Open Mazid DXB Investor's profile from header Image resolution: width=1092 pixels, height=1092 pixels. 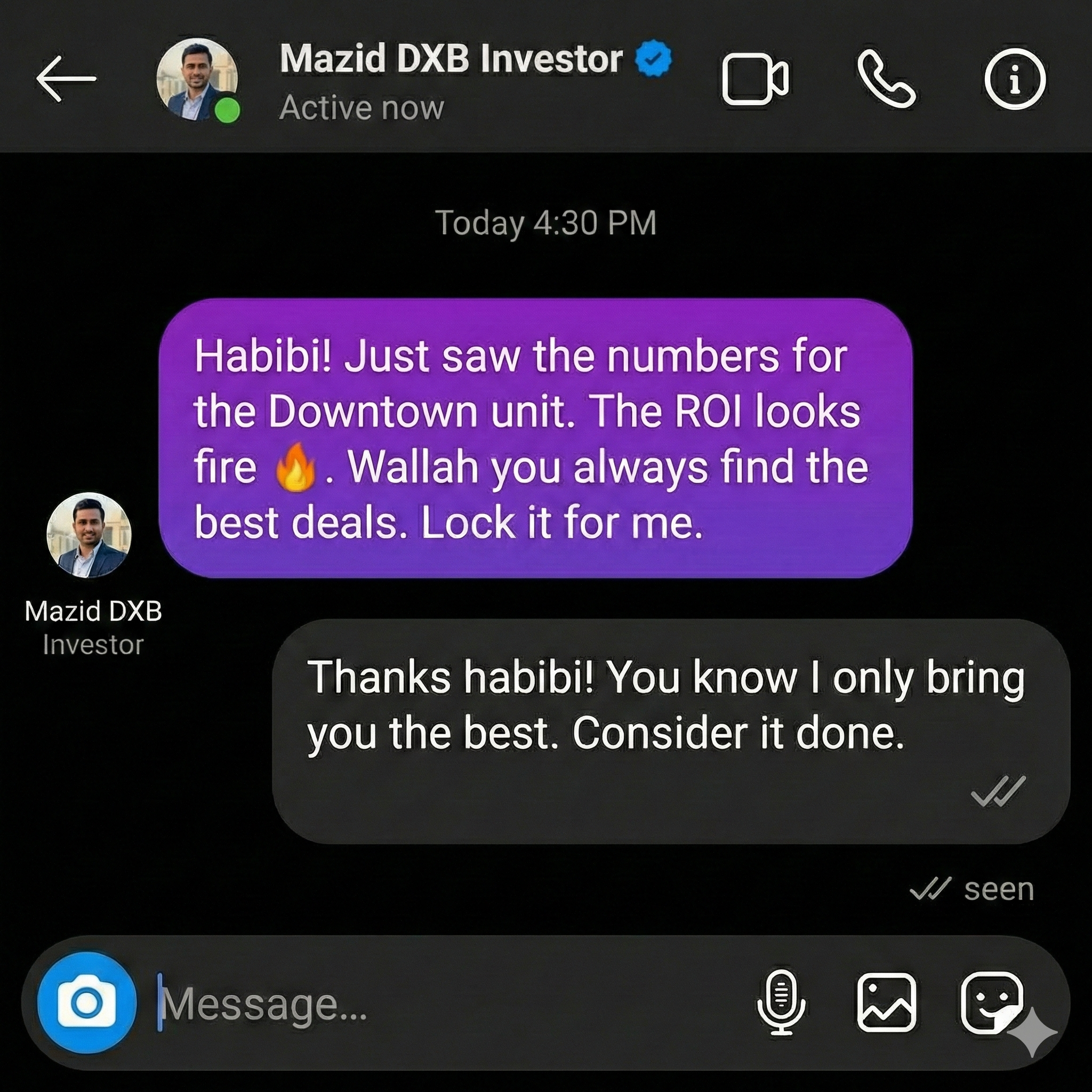tap(451, 59)
